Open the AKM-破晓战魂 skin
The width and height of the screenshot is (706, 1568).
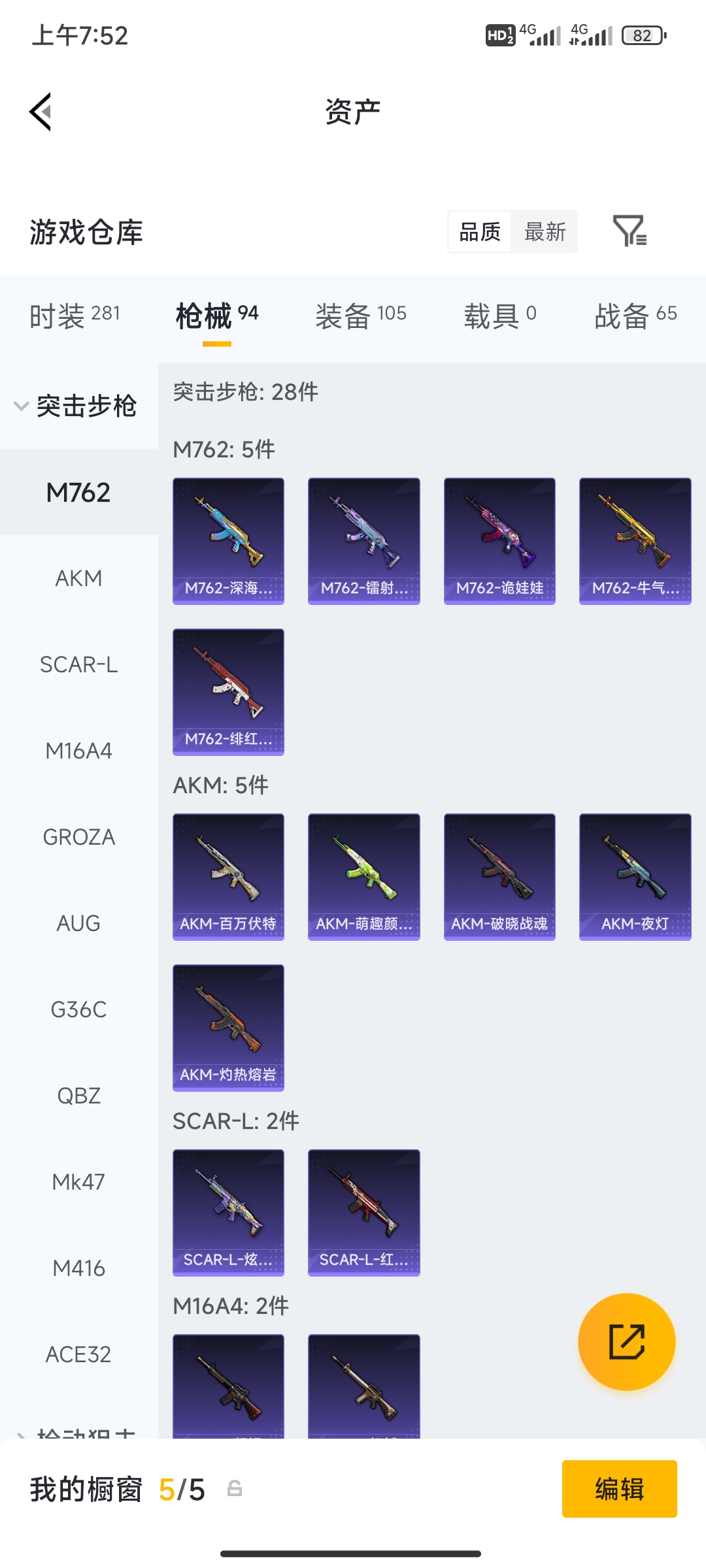click(x=499, y=877)
